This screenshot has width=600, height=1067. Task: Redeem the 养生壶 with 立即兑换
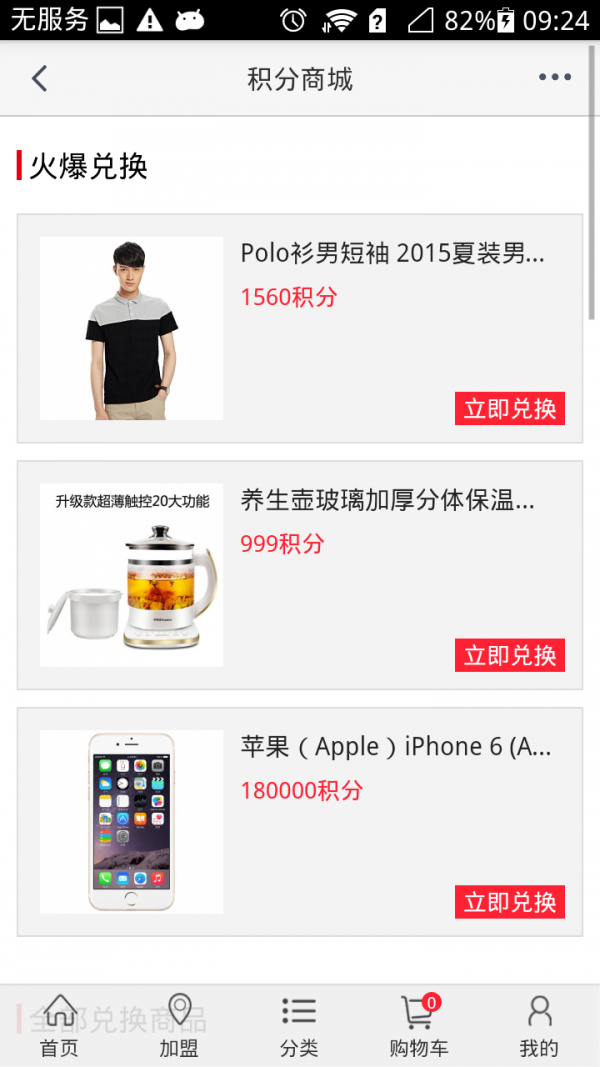(x=510, y=655)
